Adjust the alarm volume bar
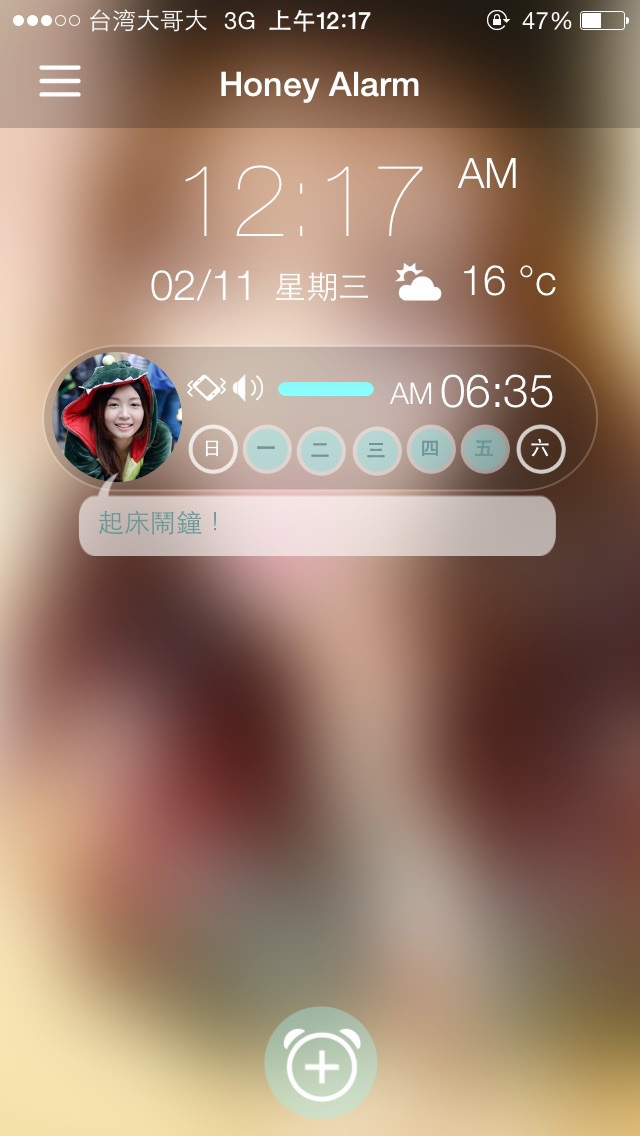 325,389
